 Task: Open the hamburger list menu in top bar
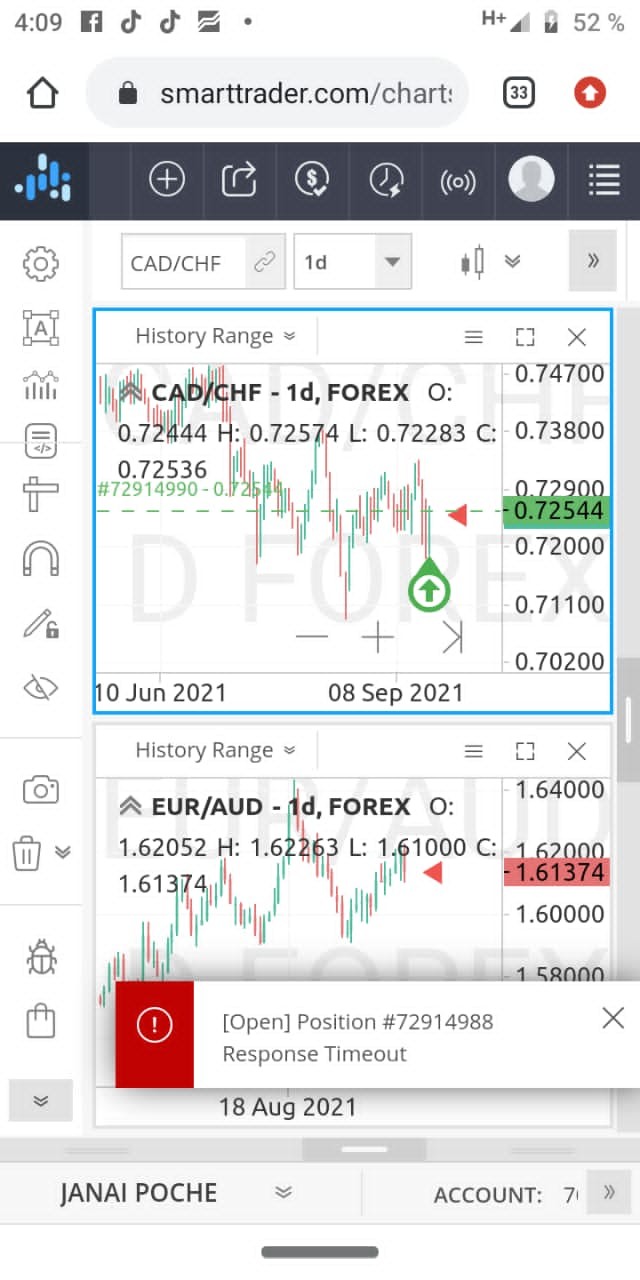[x=604, y=180]
